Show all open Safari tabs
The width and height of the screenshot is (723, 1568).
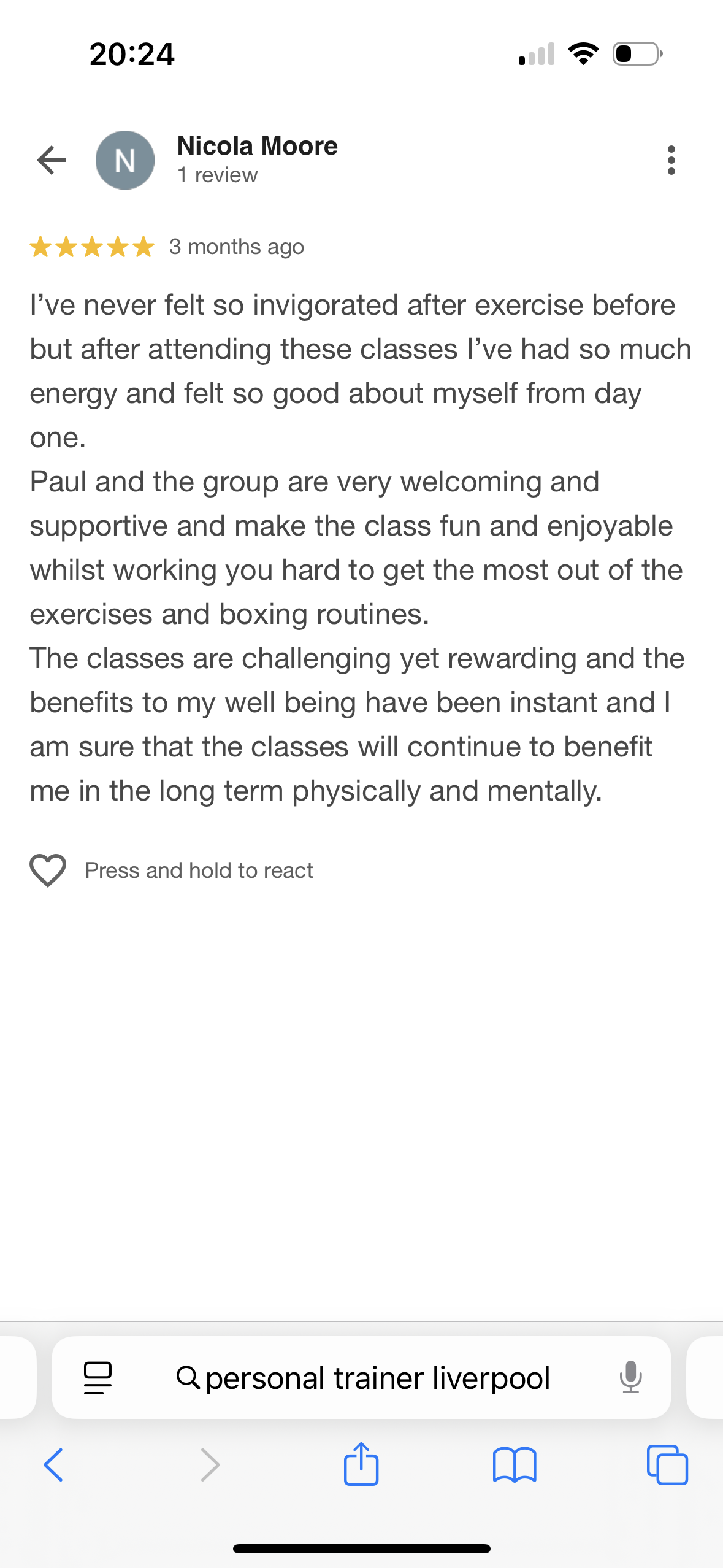click(x=667, y=1465)
